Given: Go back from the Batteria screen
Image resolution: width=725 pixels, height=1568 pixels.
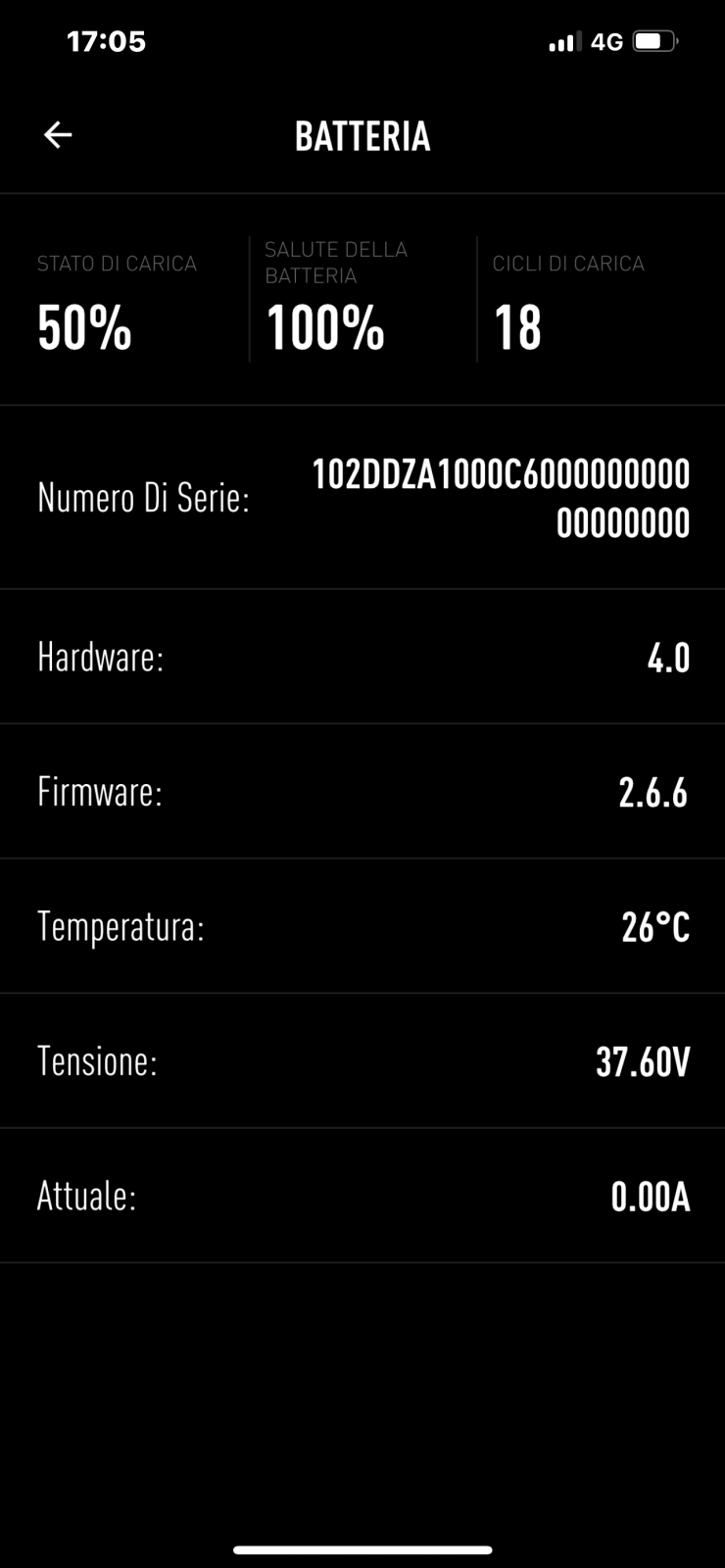Looking at the screenshot, I should tap(58, 135).
